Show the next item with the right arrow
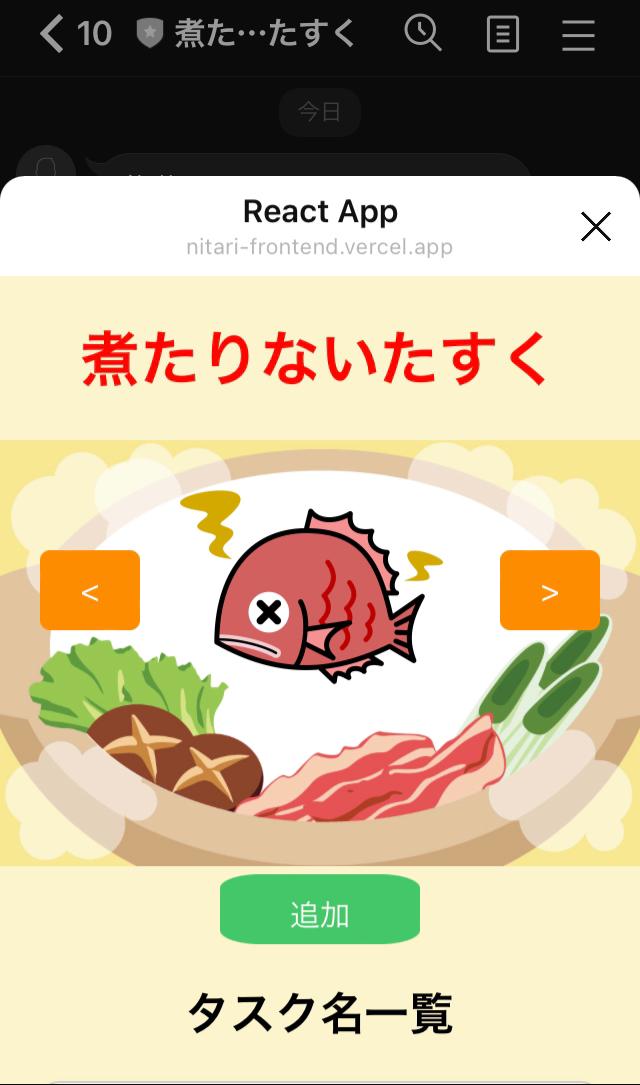This screenshot has height=1085, width=640. click(x=549, y=590)
